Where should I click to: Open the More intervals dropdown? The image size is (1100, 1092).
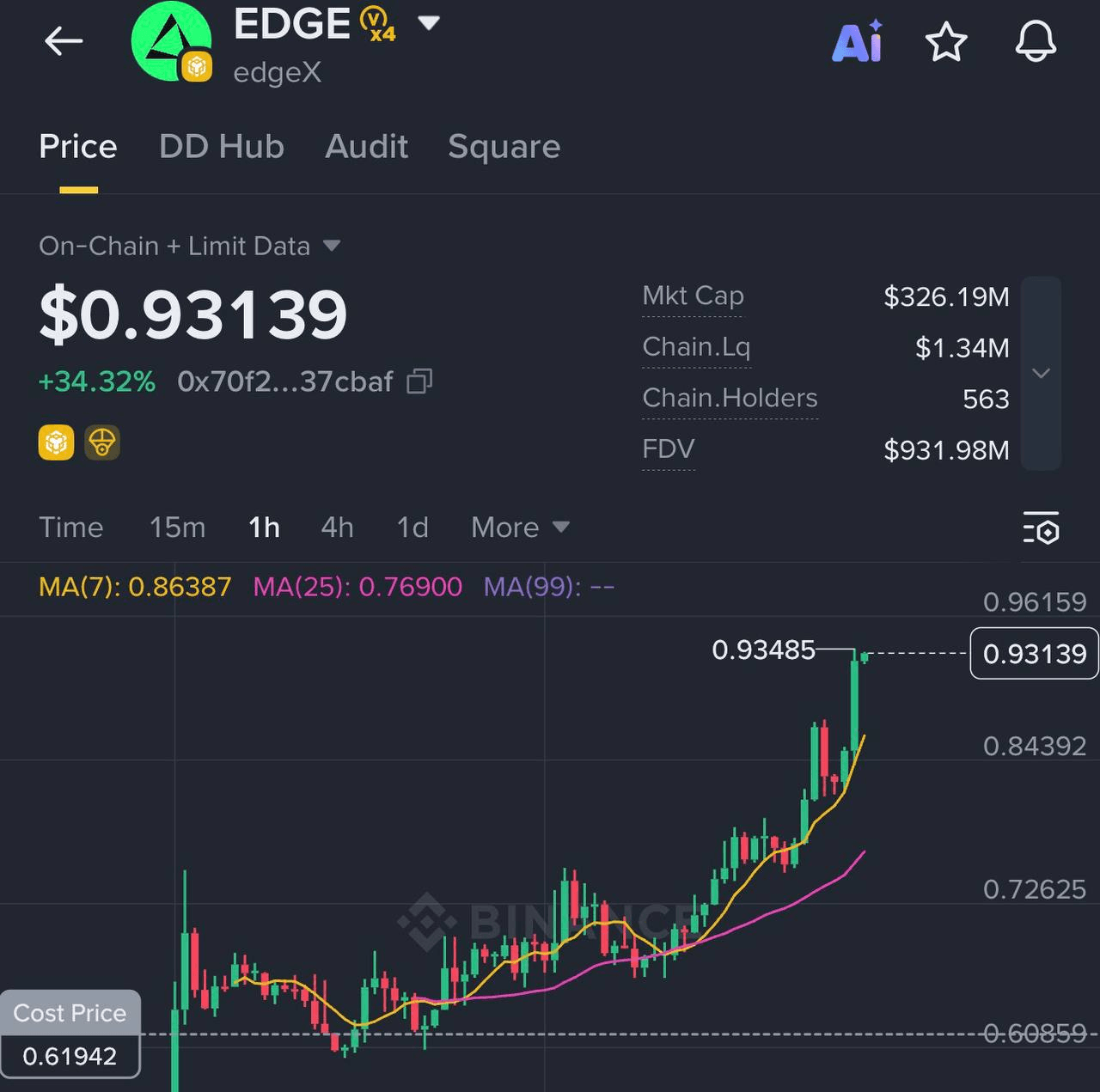[x=520, y=528]
